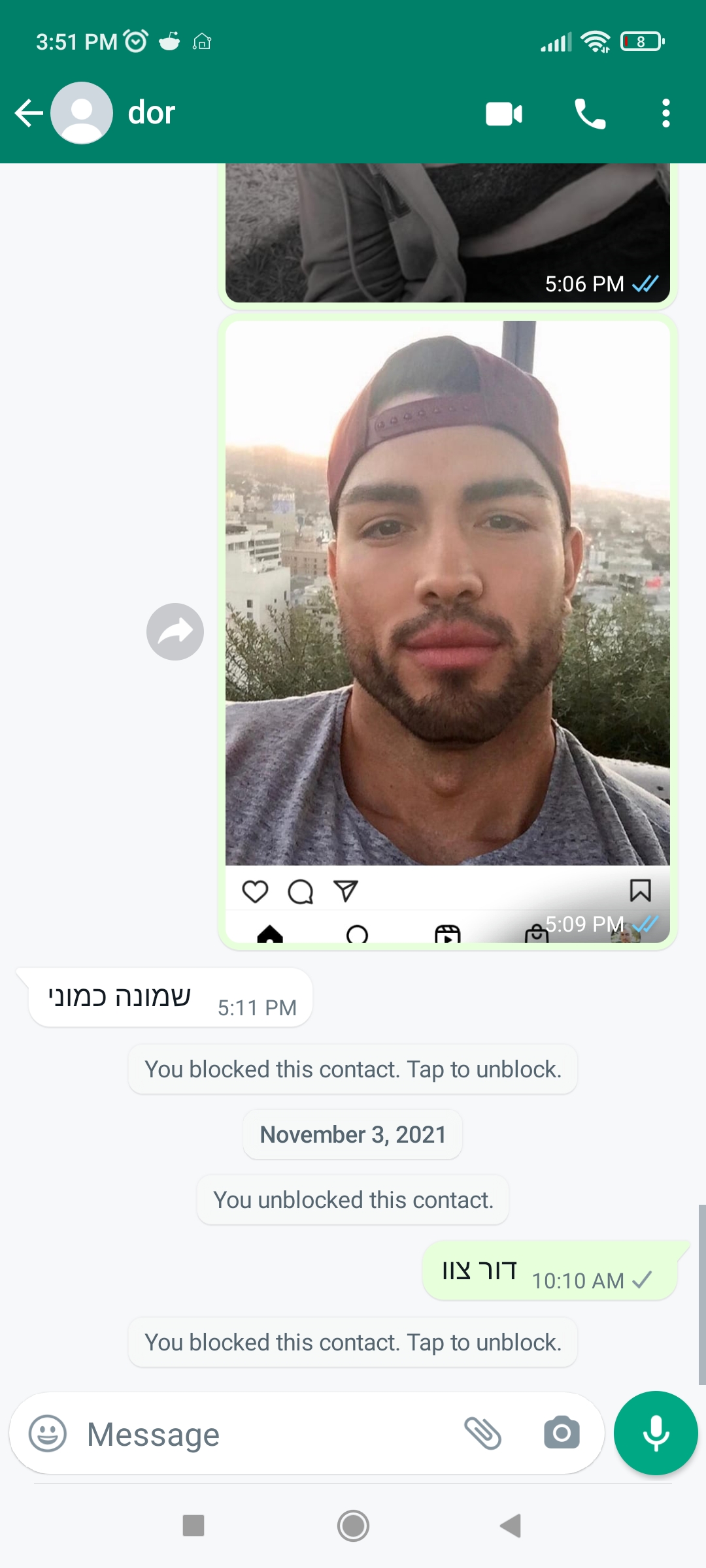Tap the system home button
The image size is (706, 1568).
353,1526
